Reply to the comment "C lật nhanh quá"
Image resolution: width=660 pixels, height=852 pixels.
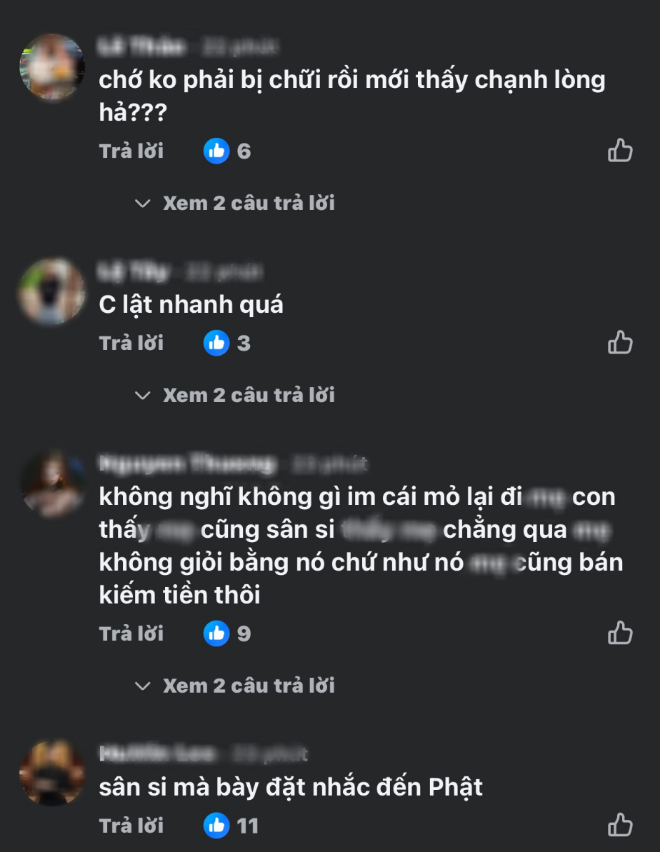click(x=131, y=343)
